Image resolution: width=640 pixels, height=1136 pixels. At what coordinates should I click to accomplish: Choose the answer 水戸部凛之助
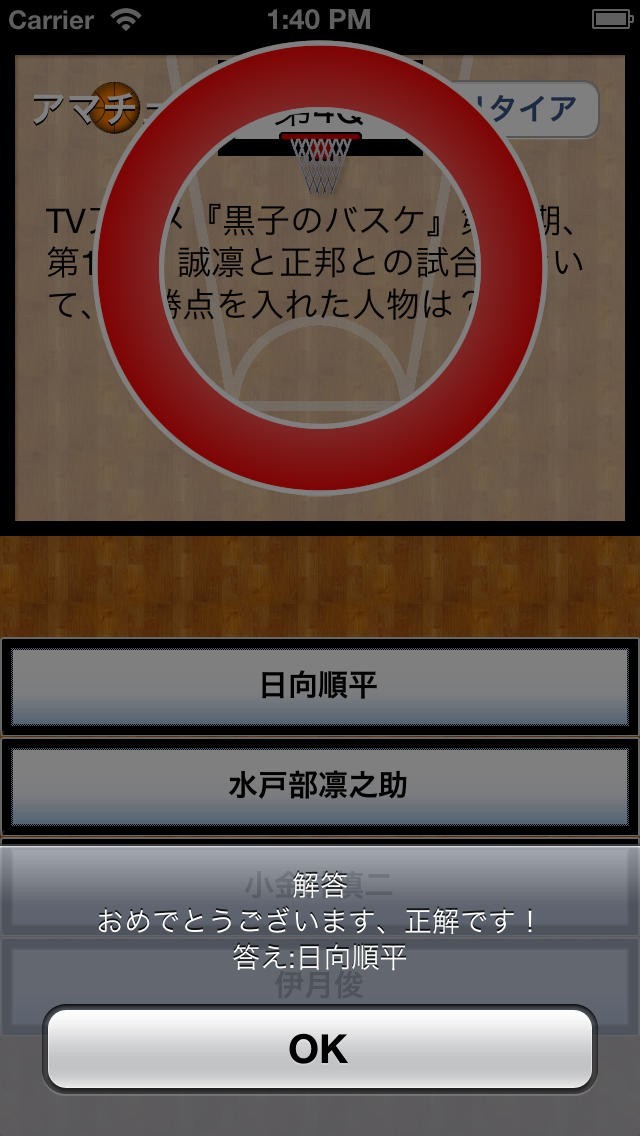[319, 786]
